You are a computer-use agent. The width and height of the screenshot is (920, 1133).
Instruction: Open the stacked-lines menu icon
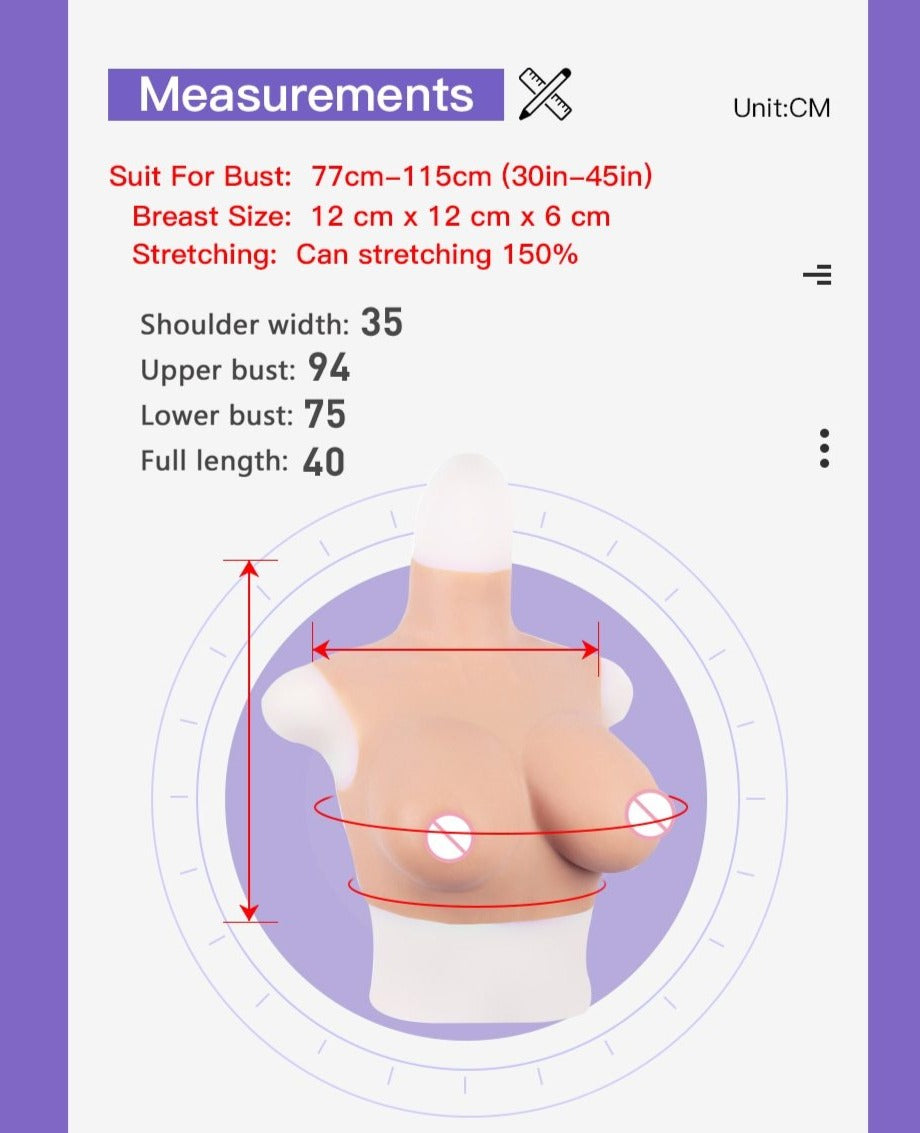(x=818, y=275)
